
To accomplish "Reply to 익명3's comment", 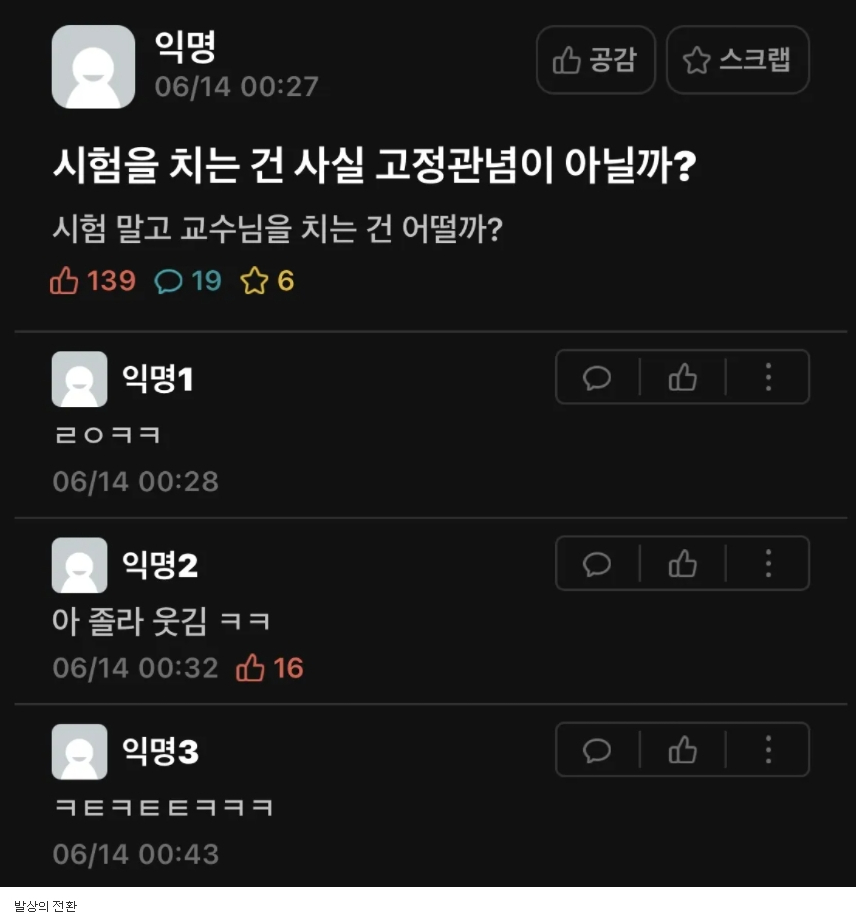I will pos(597,750).
